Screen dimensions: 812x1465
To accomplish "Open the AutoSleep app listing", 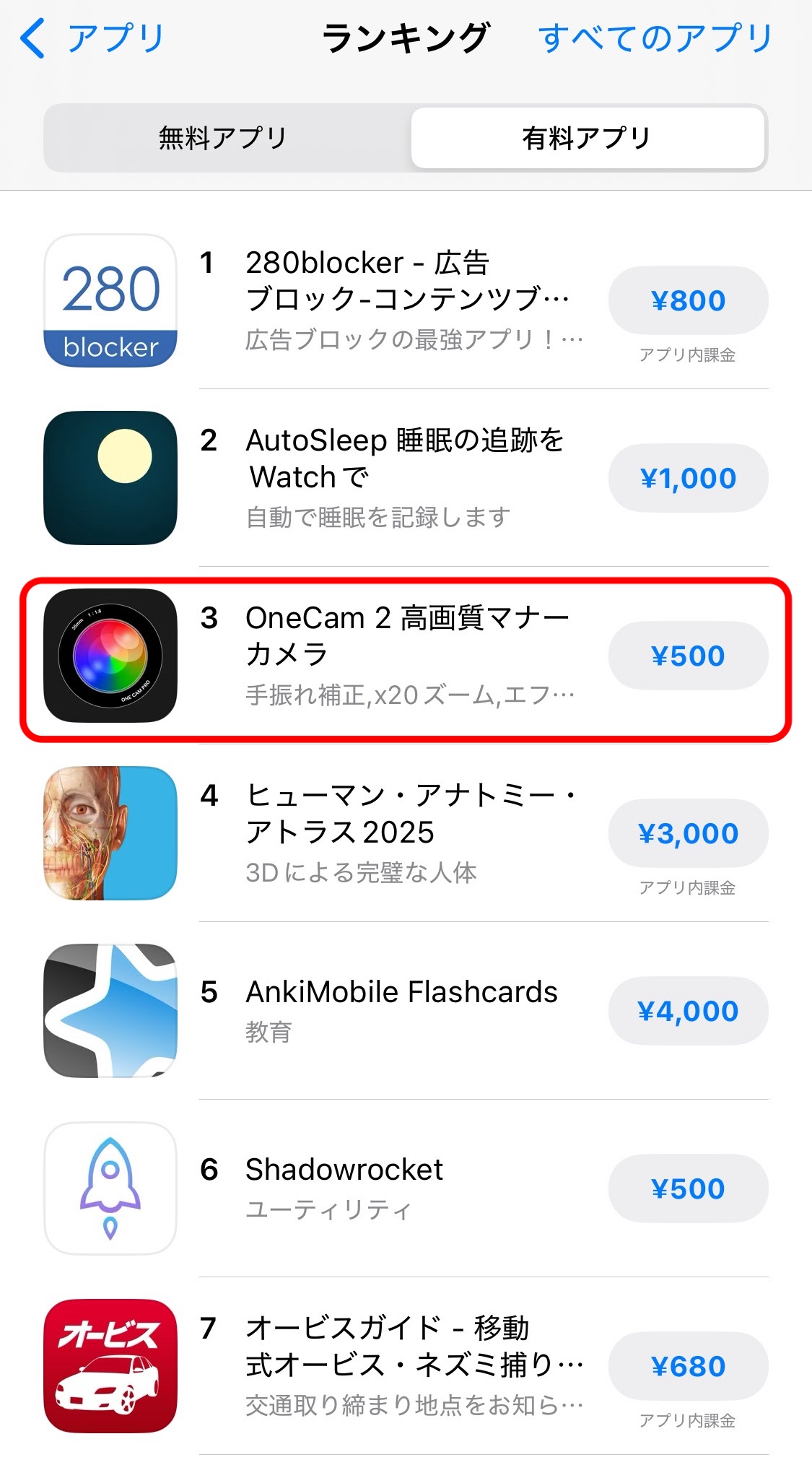I will tap(404, 477).
